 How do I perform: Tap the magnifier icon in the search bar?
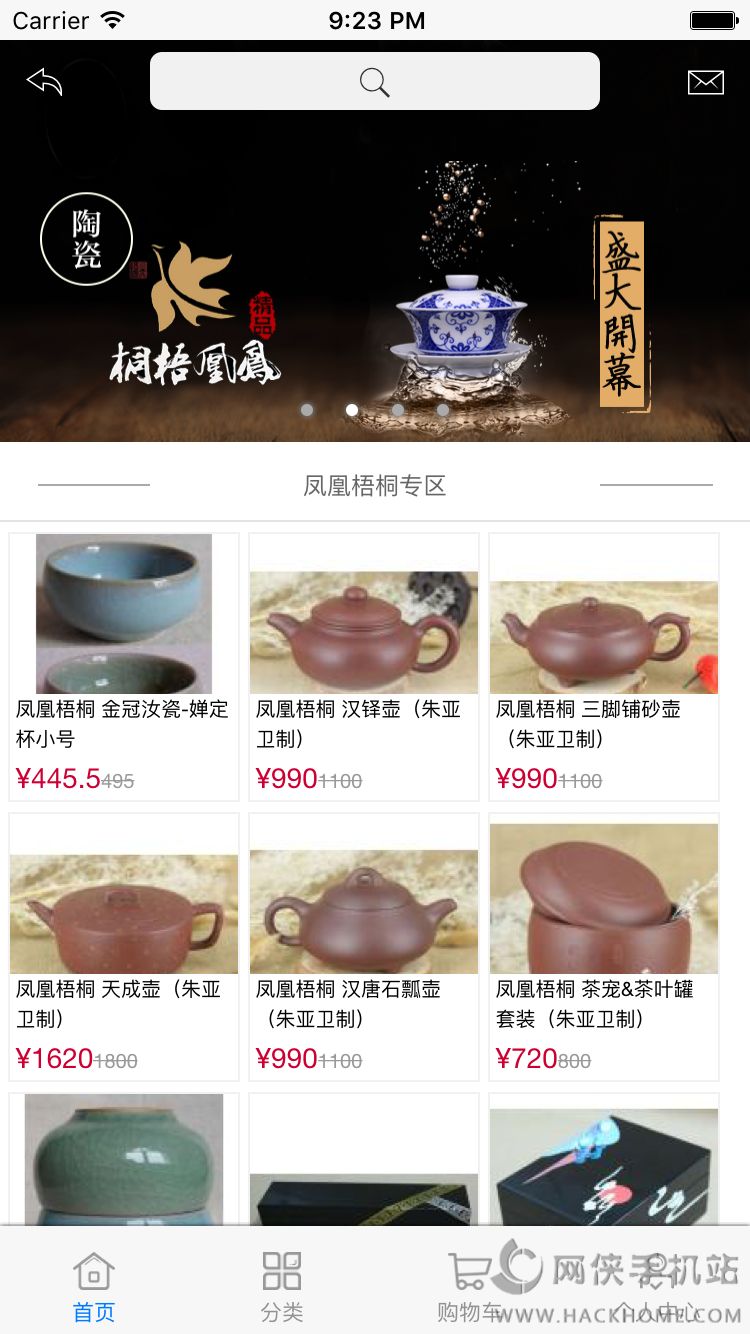[374, 82]
